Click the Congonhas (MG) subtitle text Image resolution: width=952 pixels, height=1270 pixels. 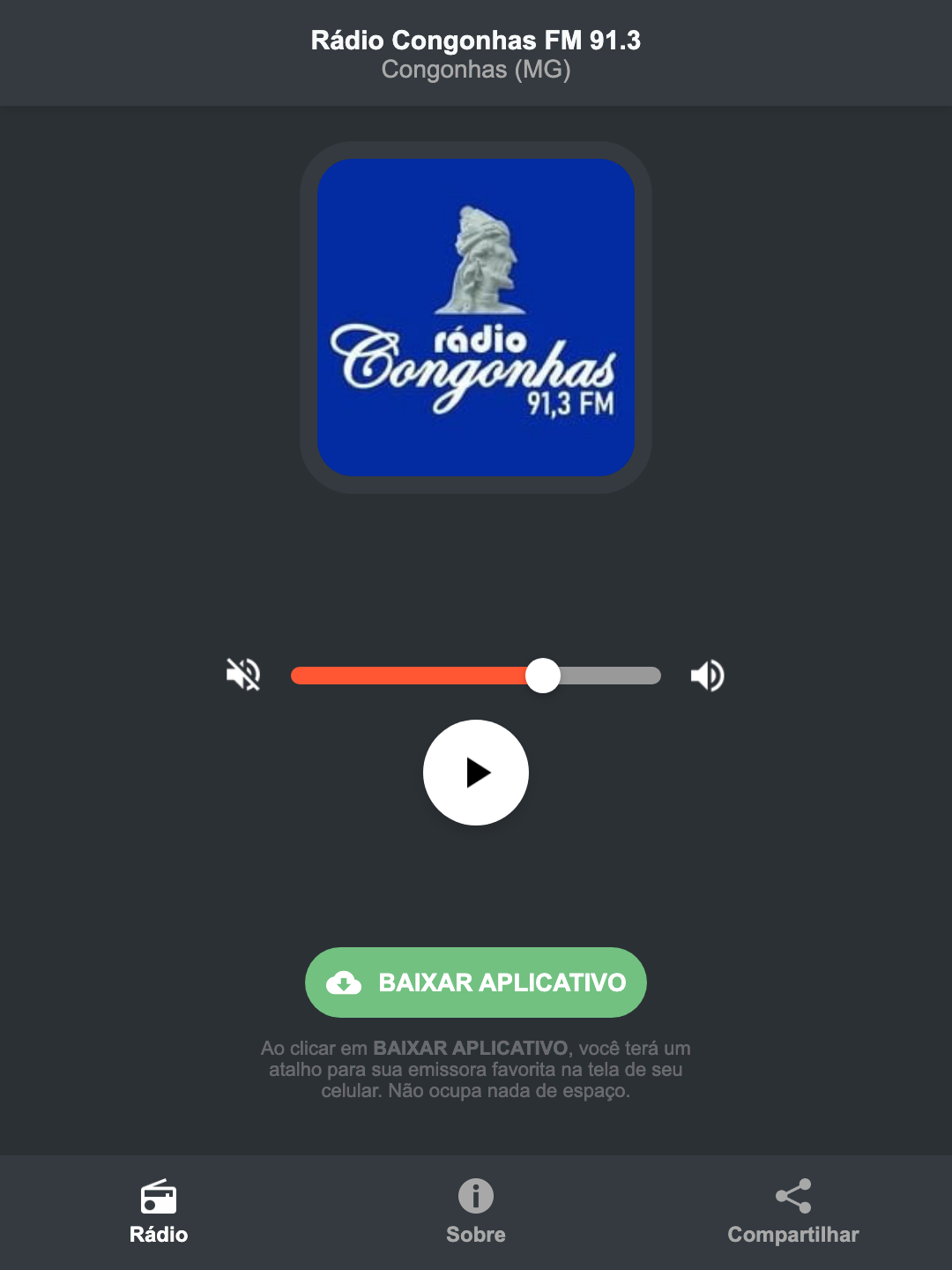[475, 69]
